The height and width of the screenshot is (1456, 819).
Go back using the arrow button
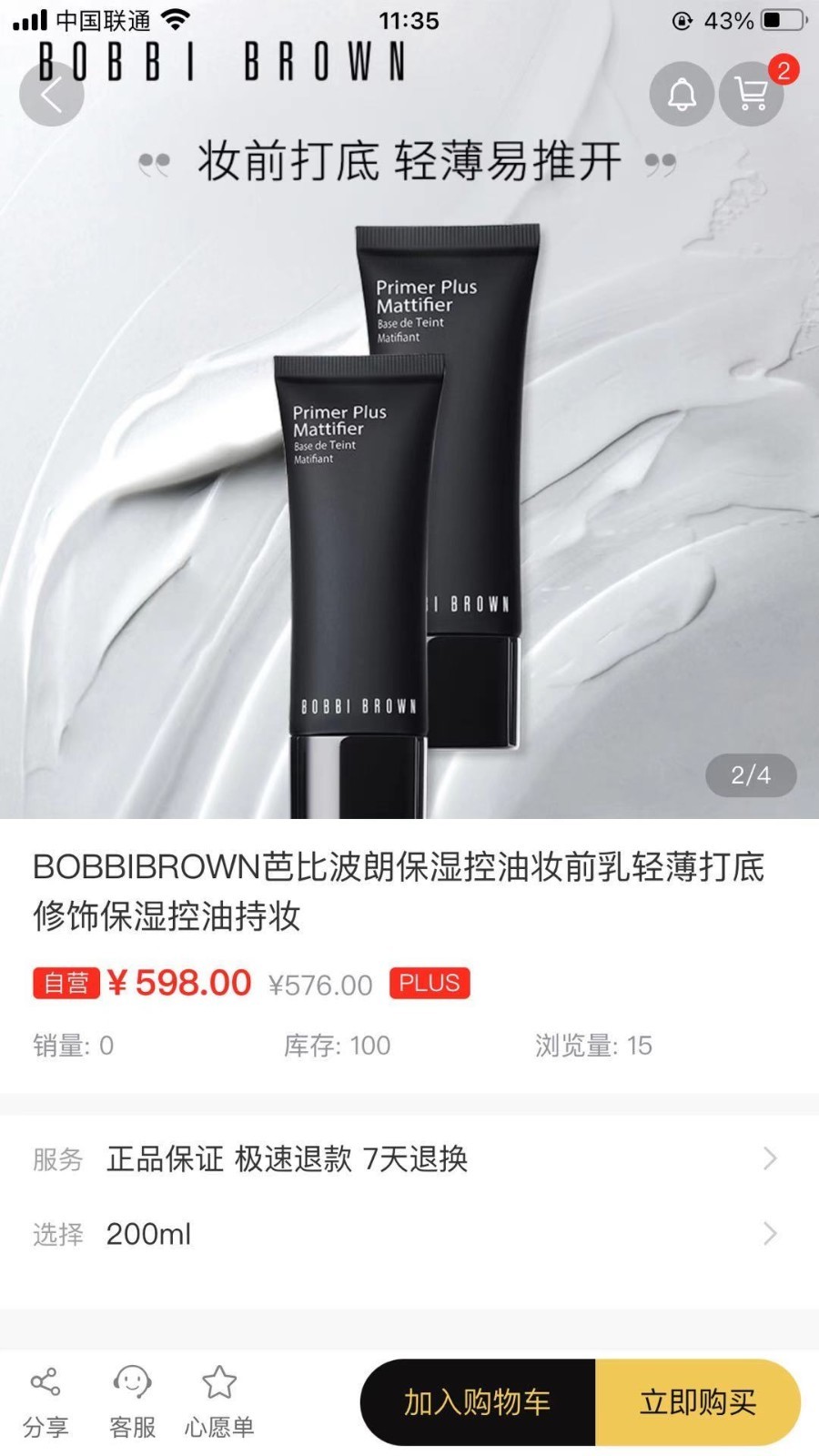(52, 94)
